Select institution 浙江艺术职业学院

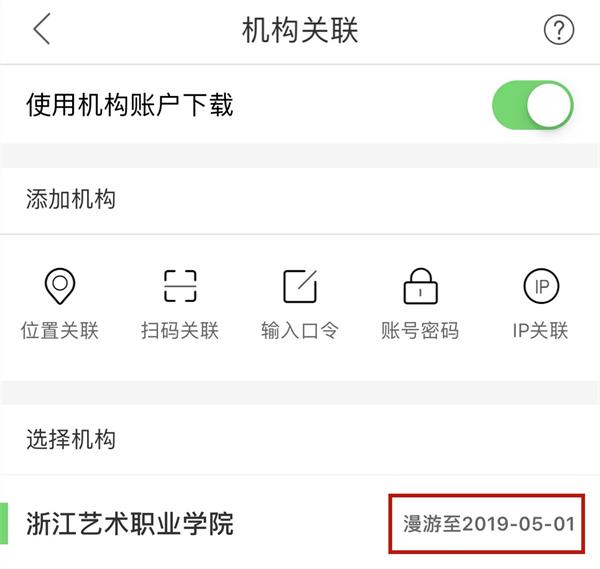pos(130,523)
